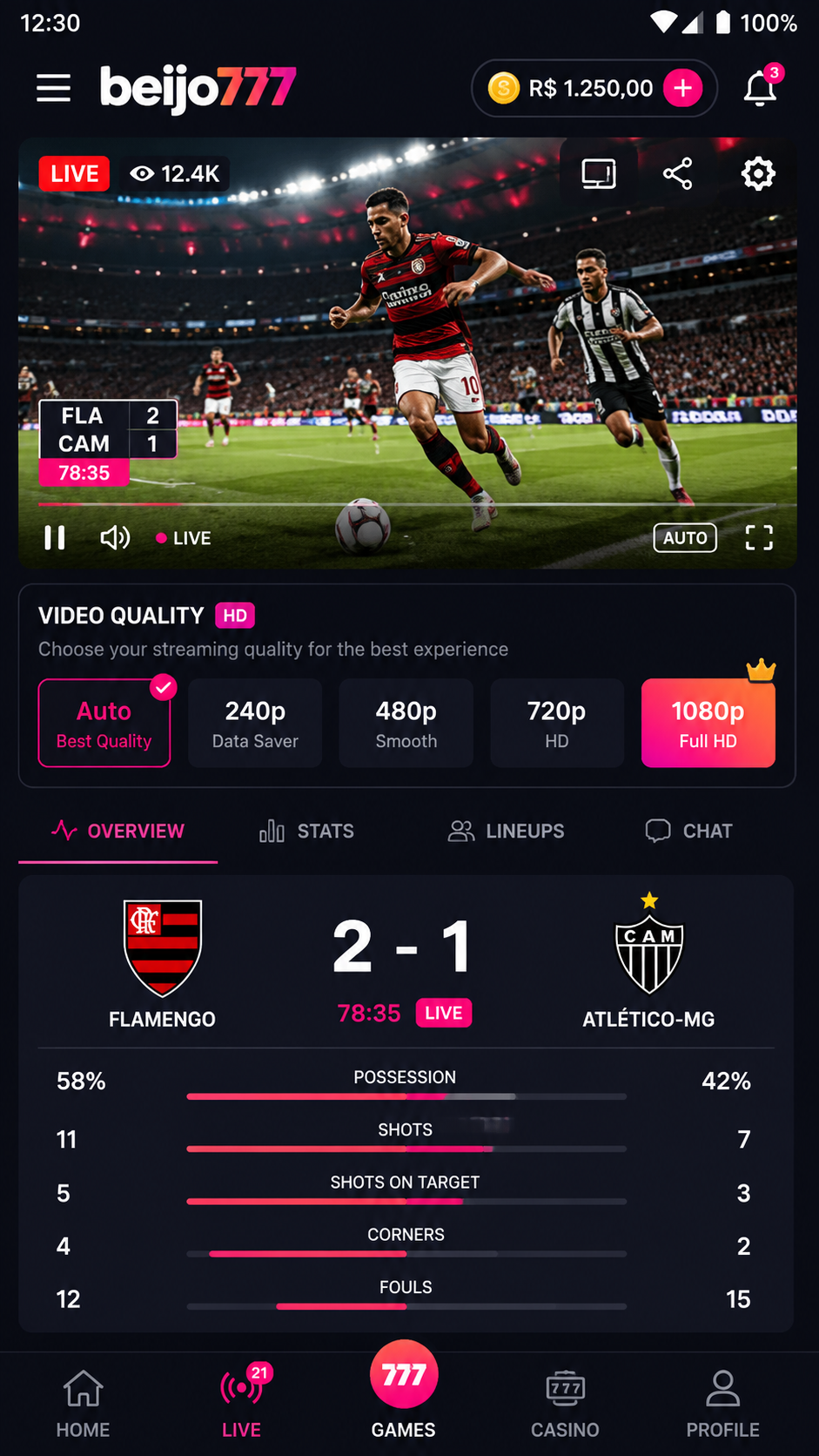Add funds with the plus button
This screenshot has width=819, height=1456.
point(683,88)
